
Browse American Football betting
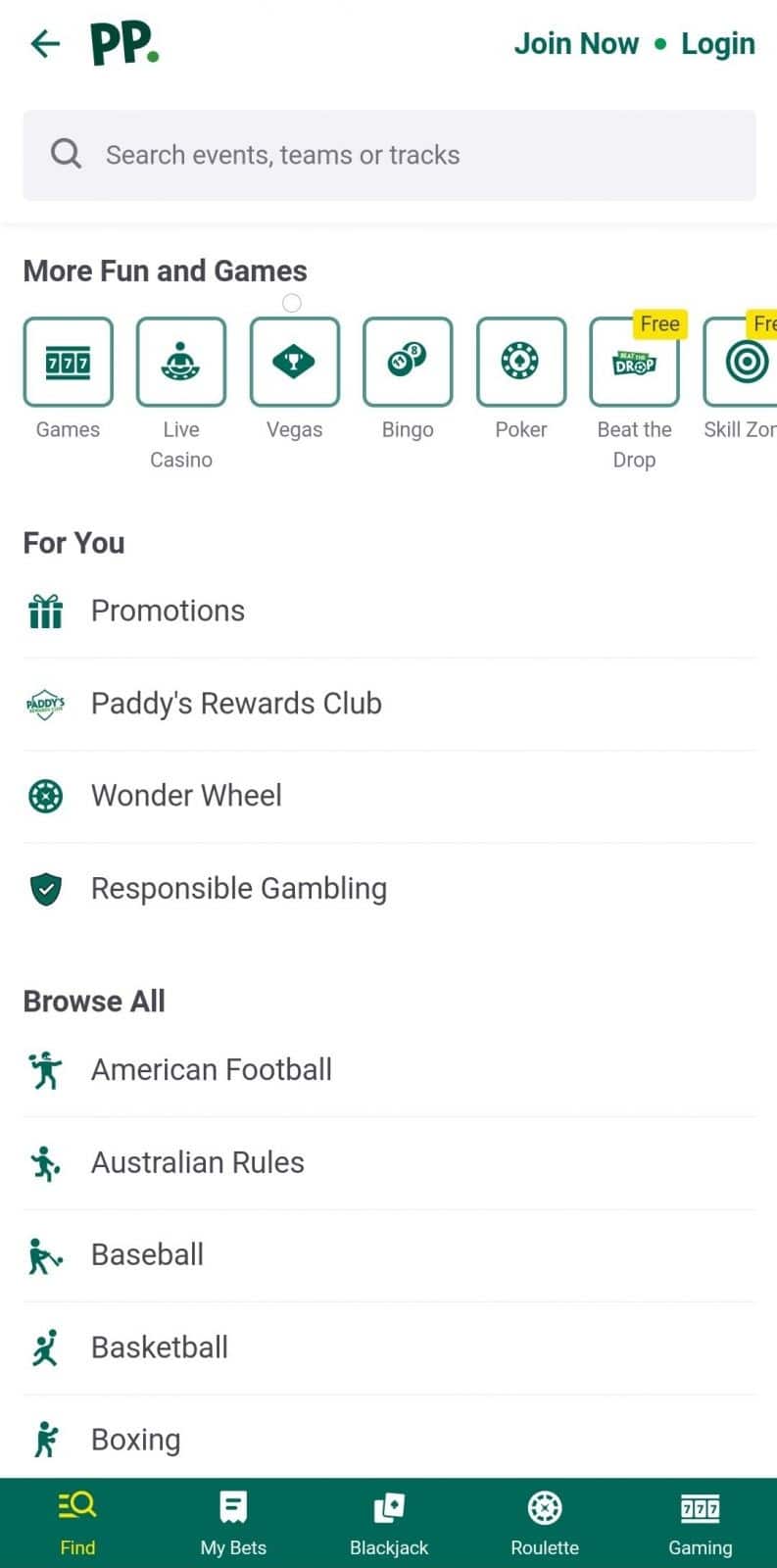pos(212,1069)
